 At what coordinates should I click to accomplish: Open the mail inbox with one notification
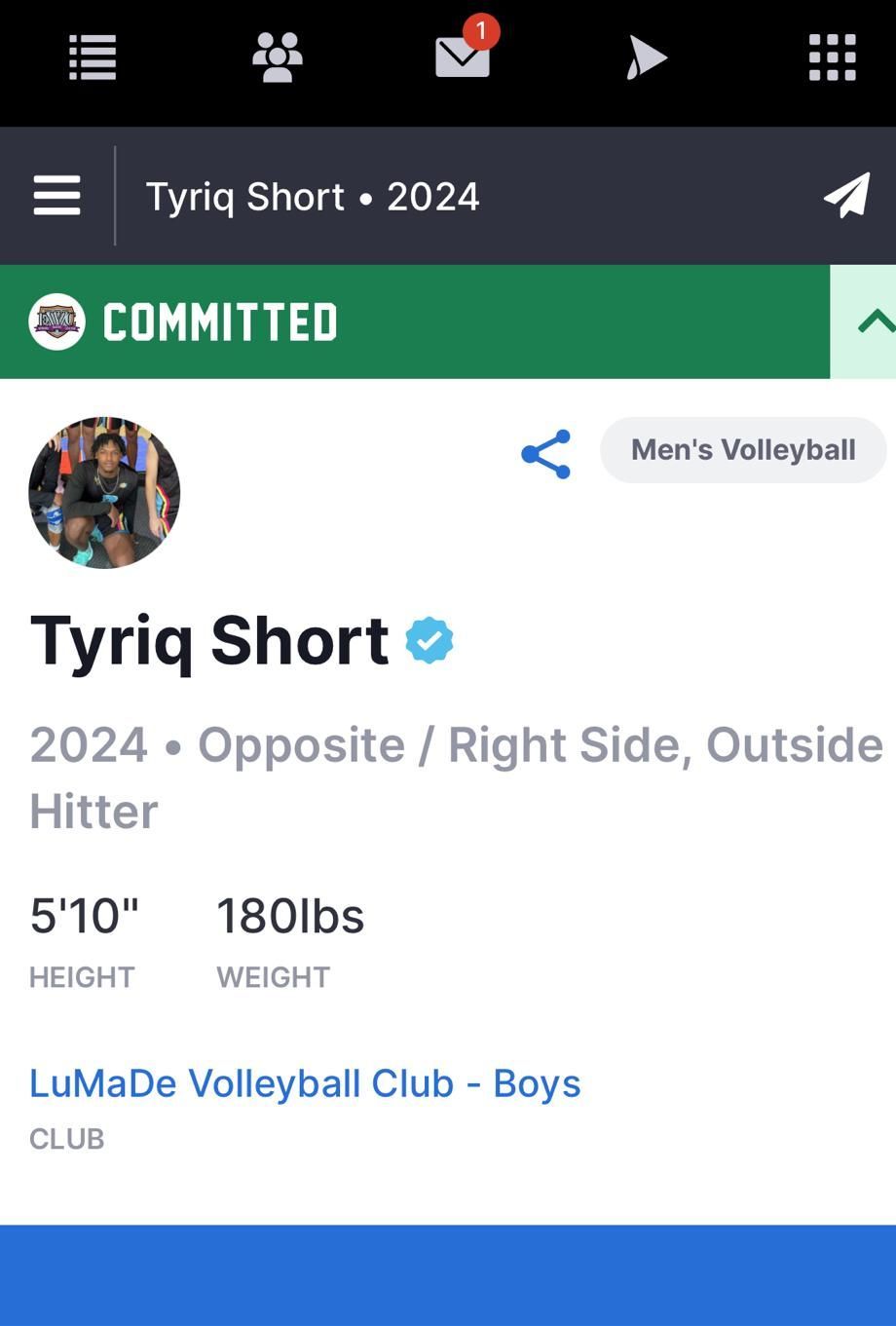[x=462, y=57]
